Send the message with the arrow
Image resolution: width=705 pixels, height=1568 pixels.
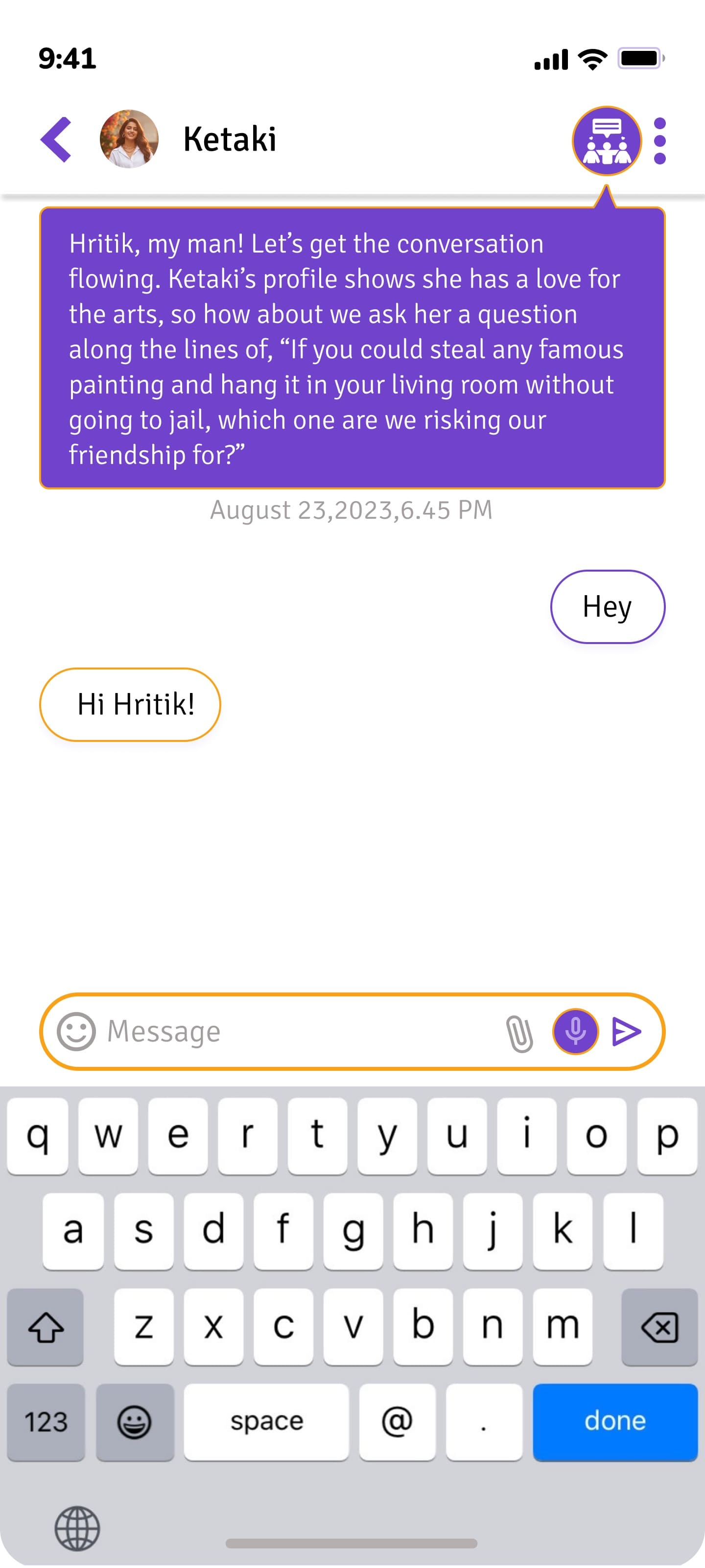click(x=627, y=1031)
